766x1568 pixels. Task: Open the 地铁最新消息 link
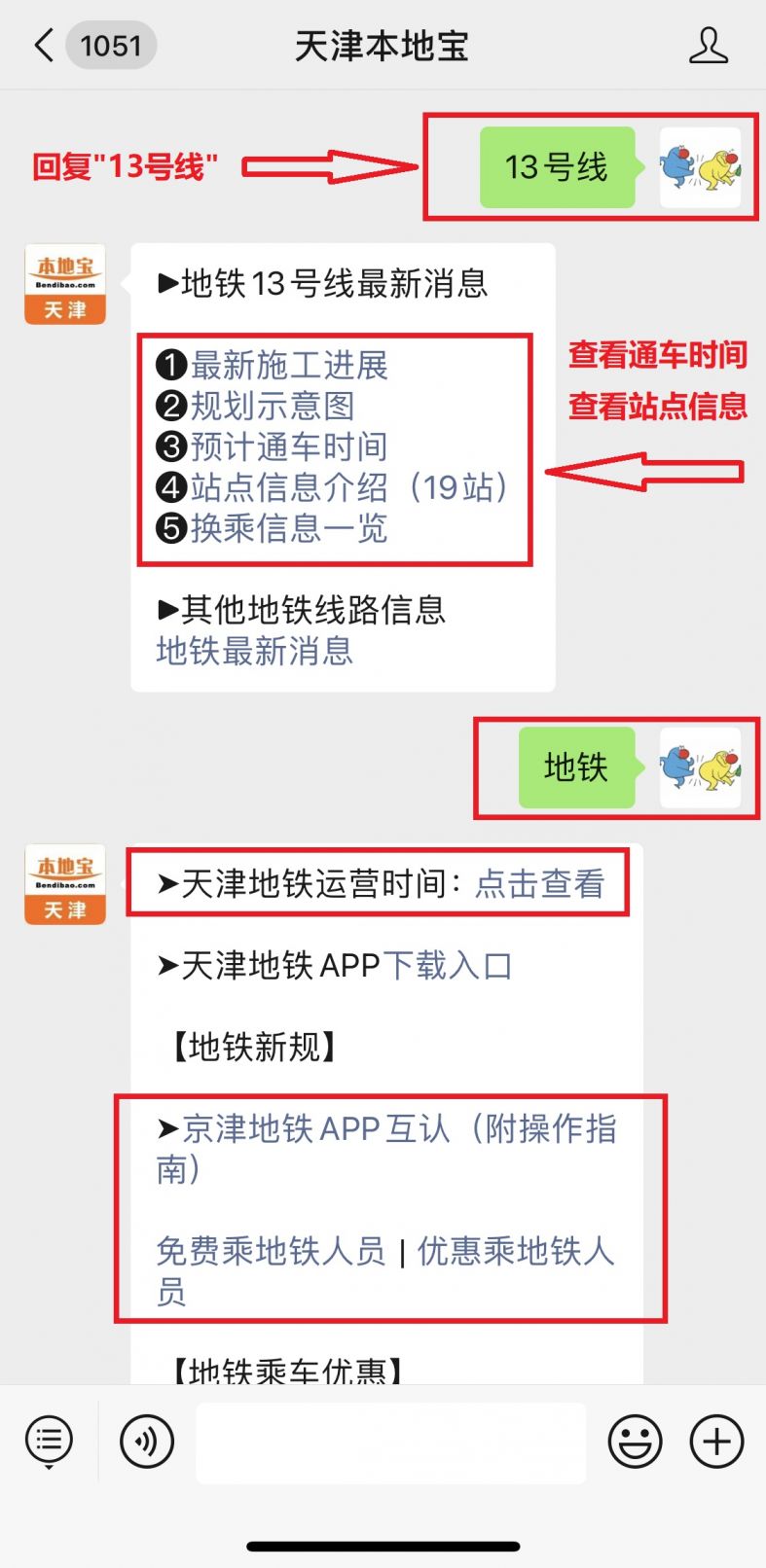click(x=255, y=651)
